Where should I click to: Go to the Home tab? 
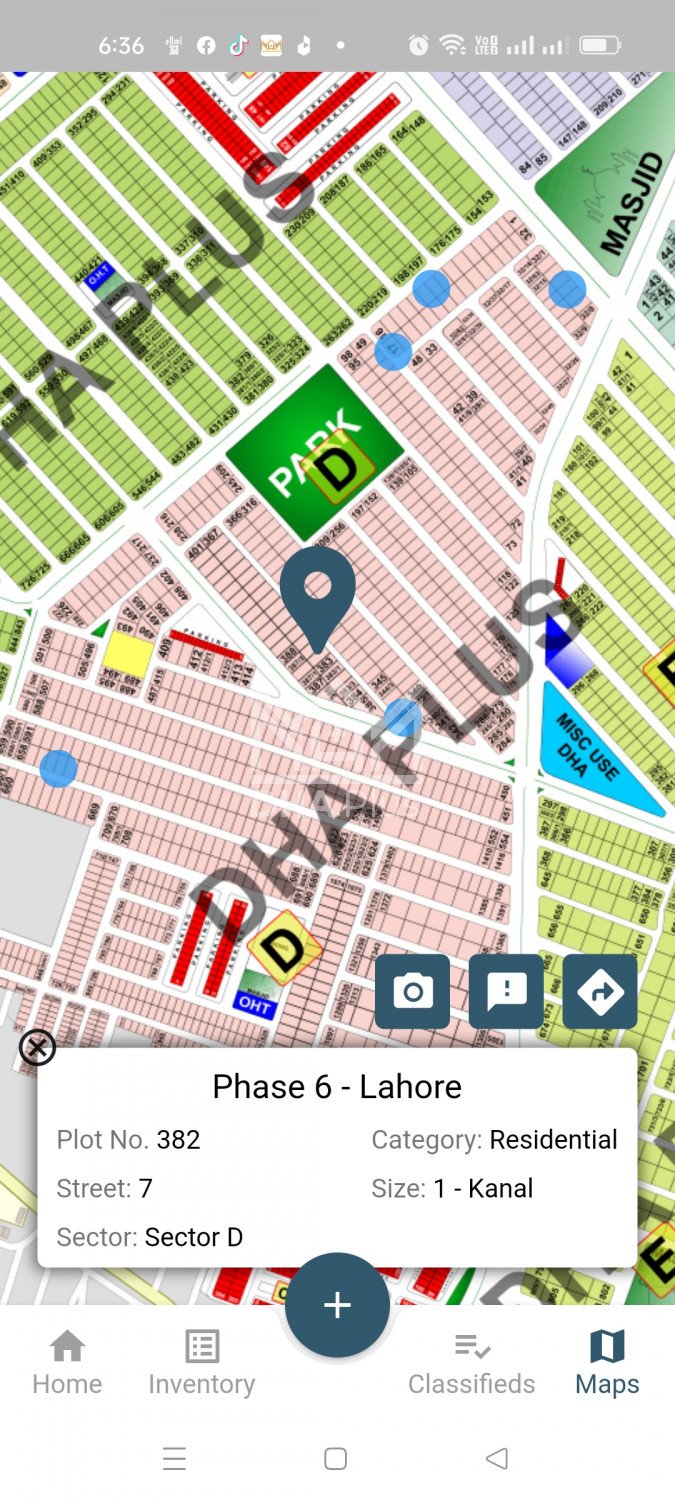click(67, 1362)
